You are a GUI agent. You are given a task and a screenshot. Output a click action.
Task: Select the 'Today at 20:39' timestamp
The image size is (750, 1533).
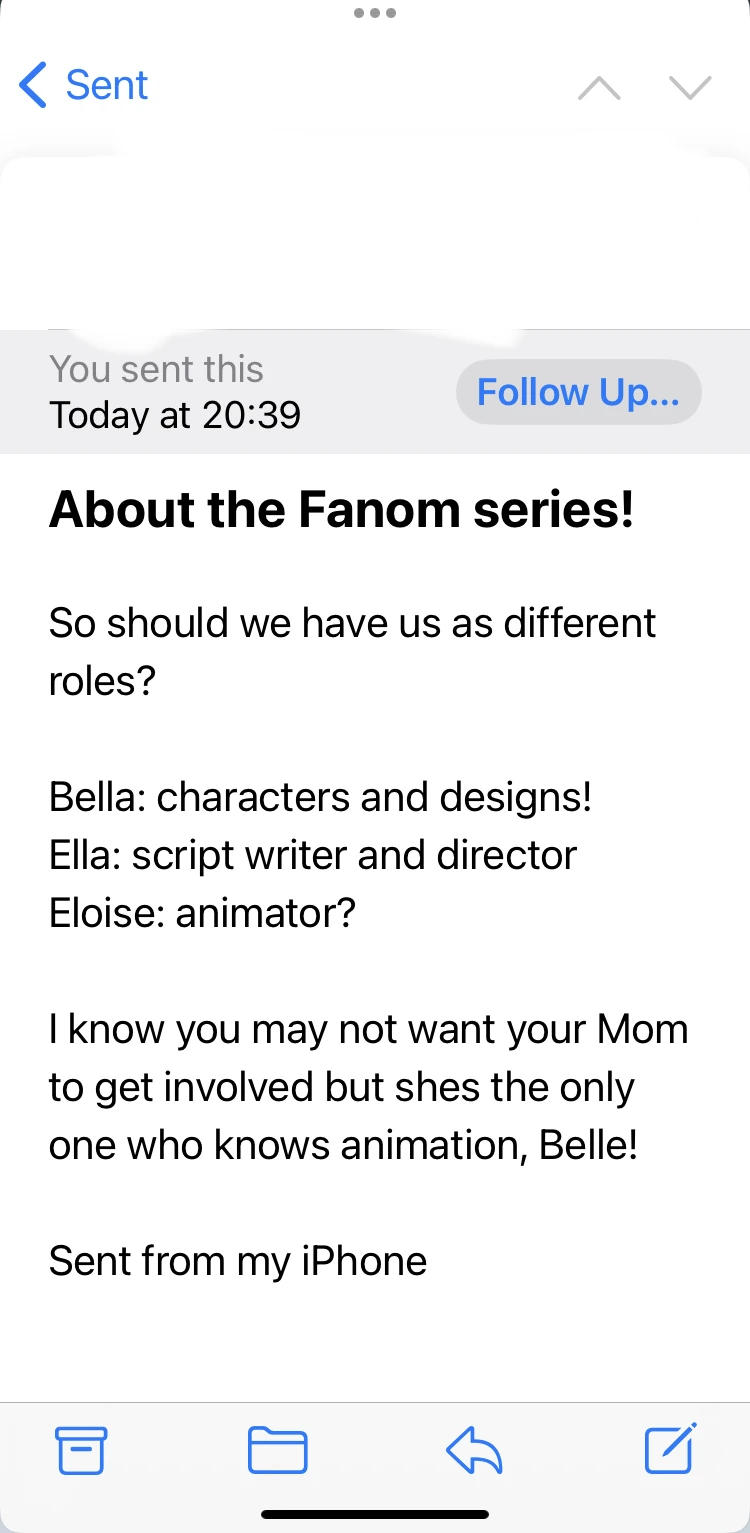click(175, 415)
